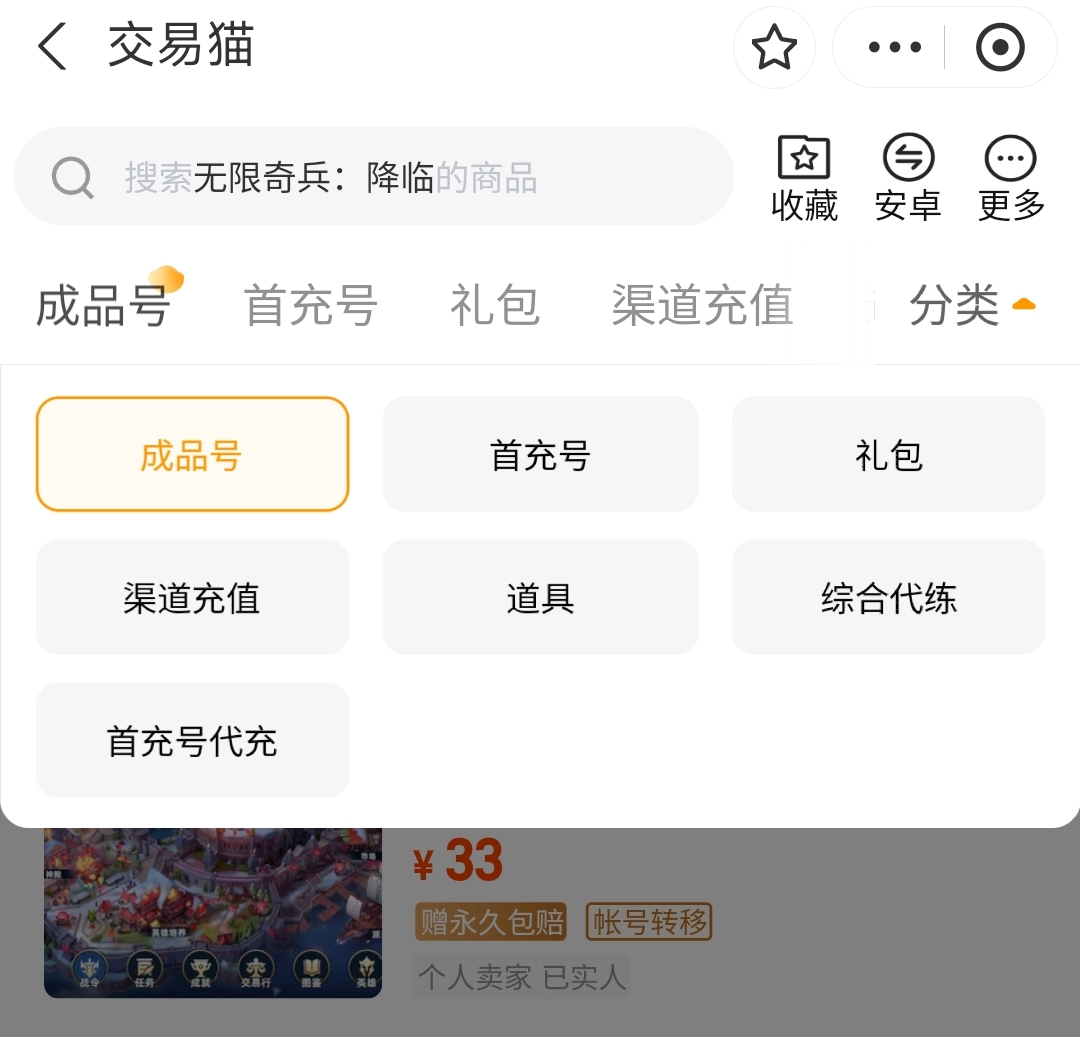Favorite this mini program with the star
This screenshot has height=1037, width=1080.
click(774, 48)
